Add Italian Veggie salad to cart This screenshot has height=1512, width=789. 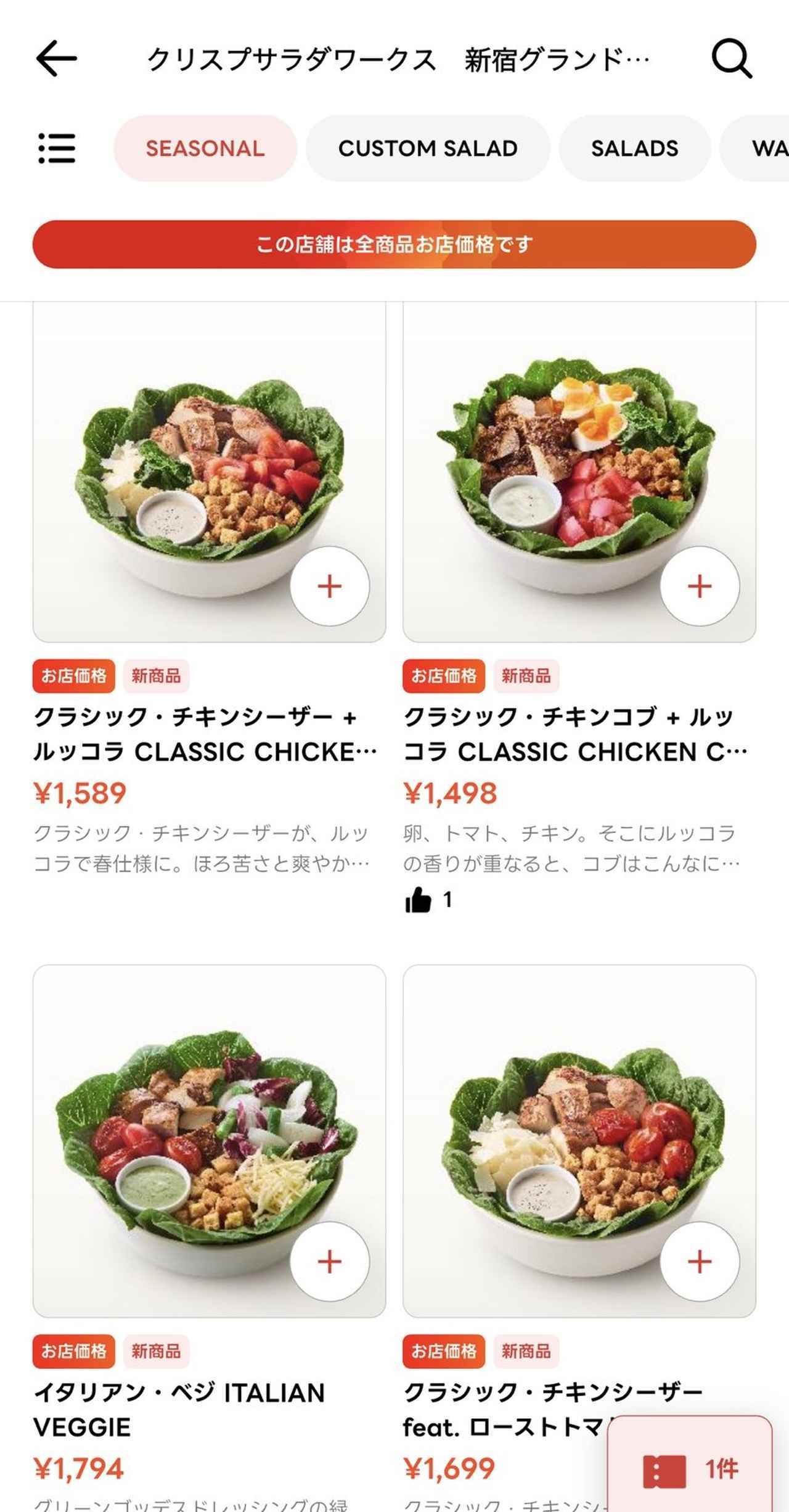331,1262
